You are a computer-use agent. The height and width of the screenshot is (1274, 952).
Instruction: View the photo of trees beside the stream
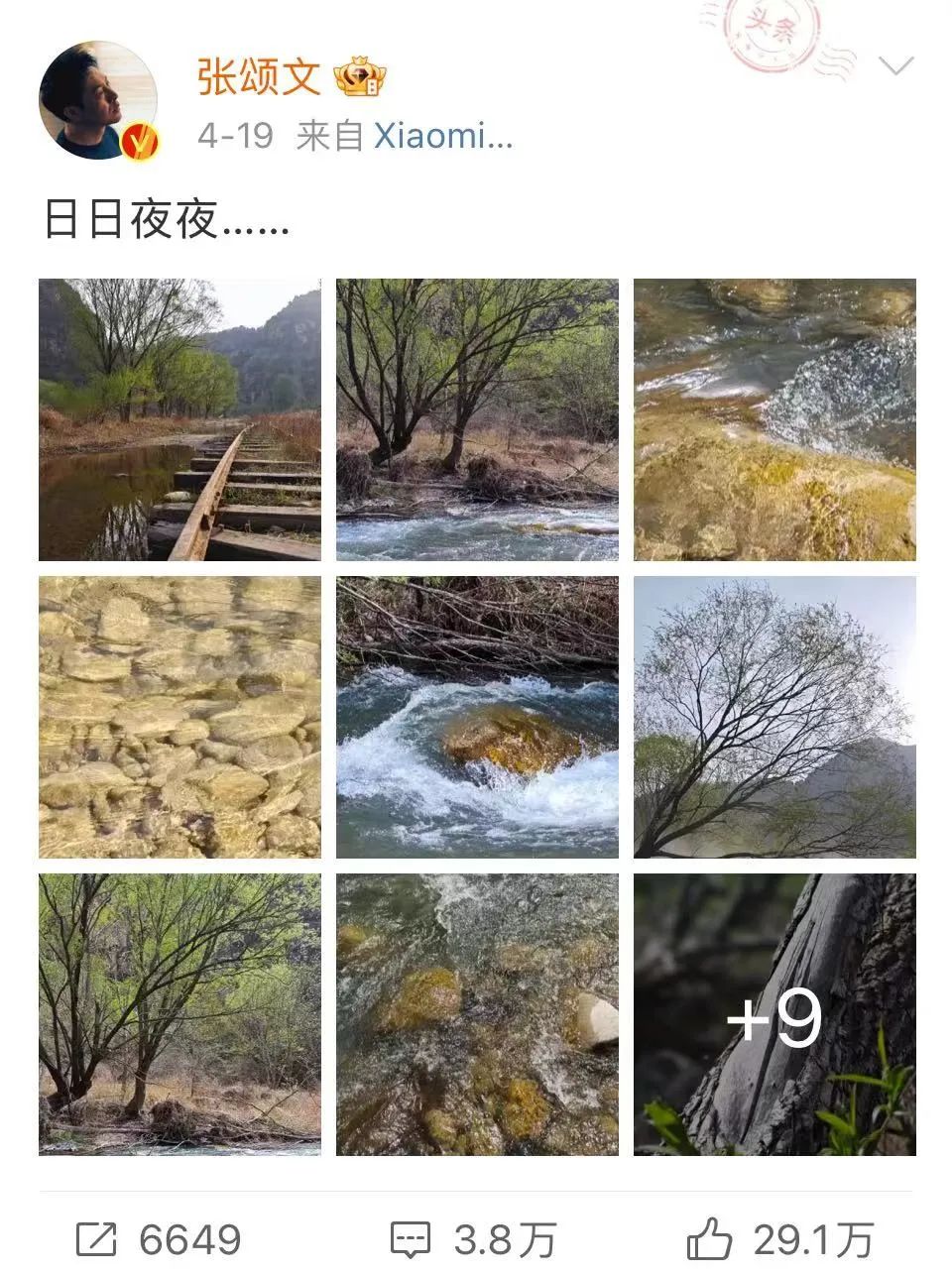477,419
